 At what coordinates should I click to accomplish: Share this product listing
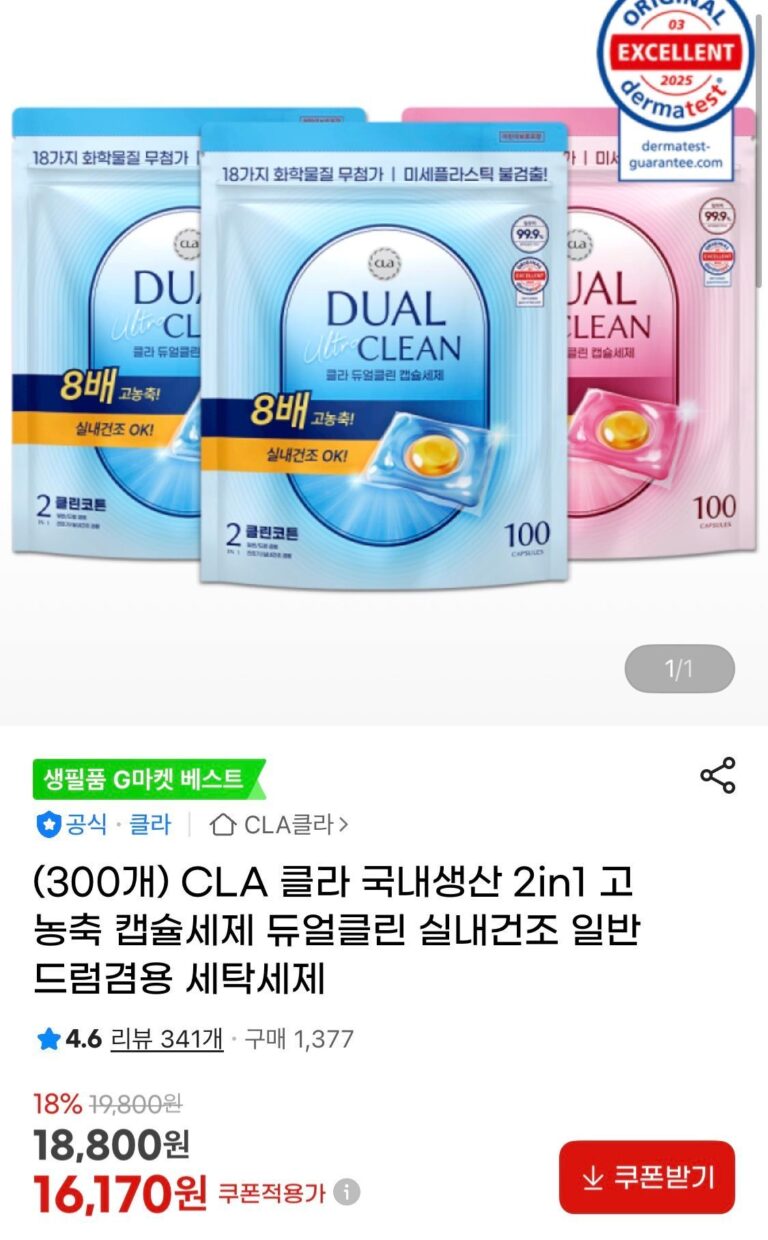[x=717, y=775]
